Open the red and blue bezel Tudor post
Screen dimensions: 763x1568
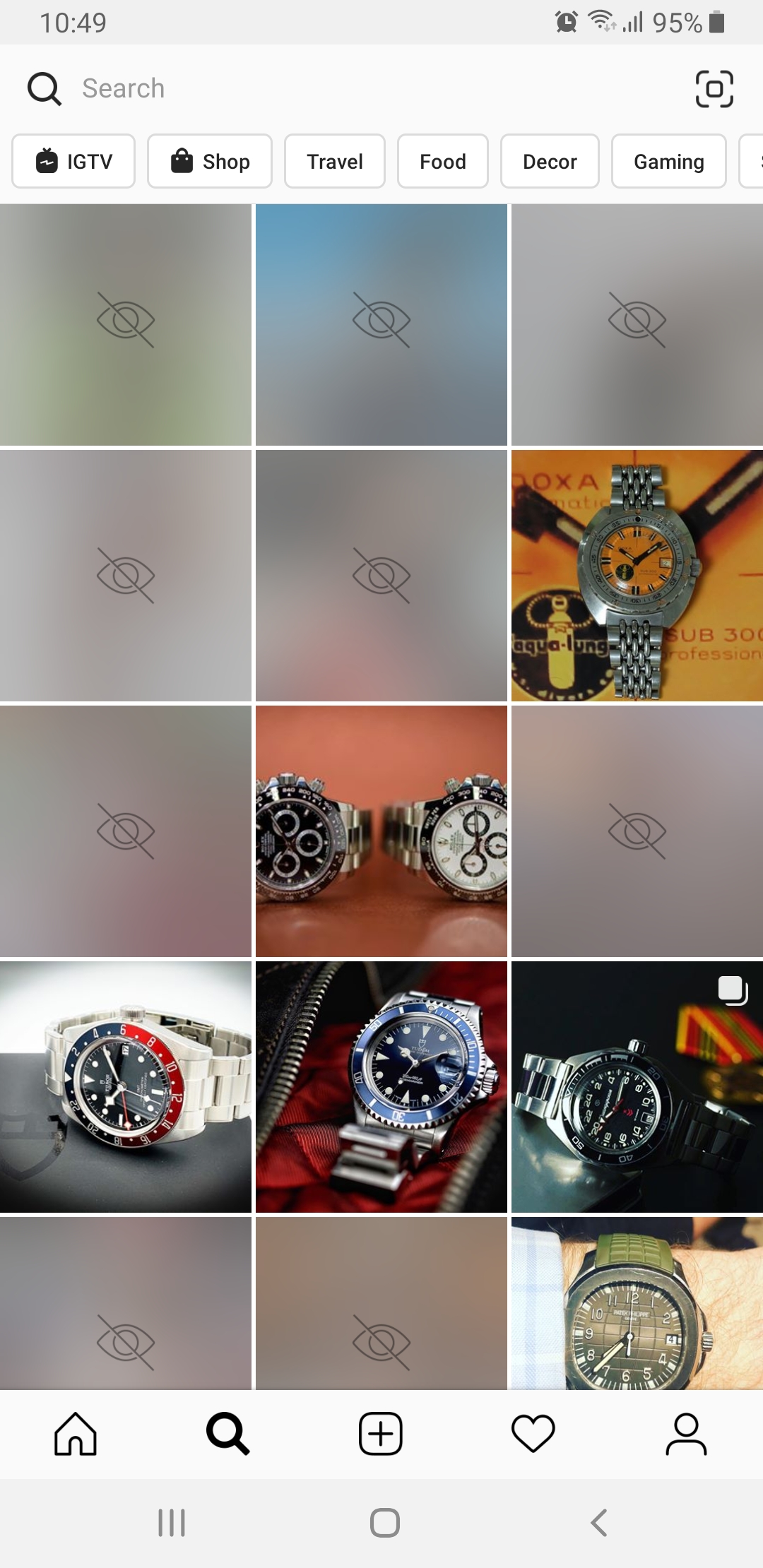click(126, 1087)
